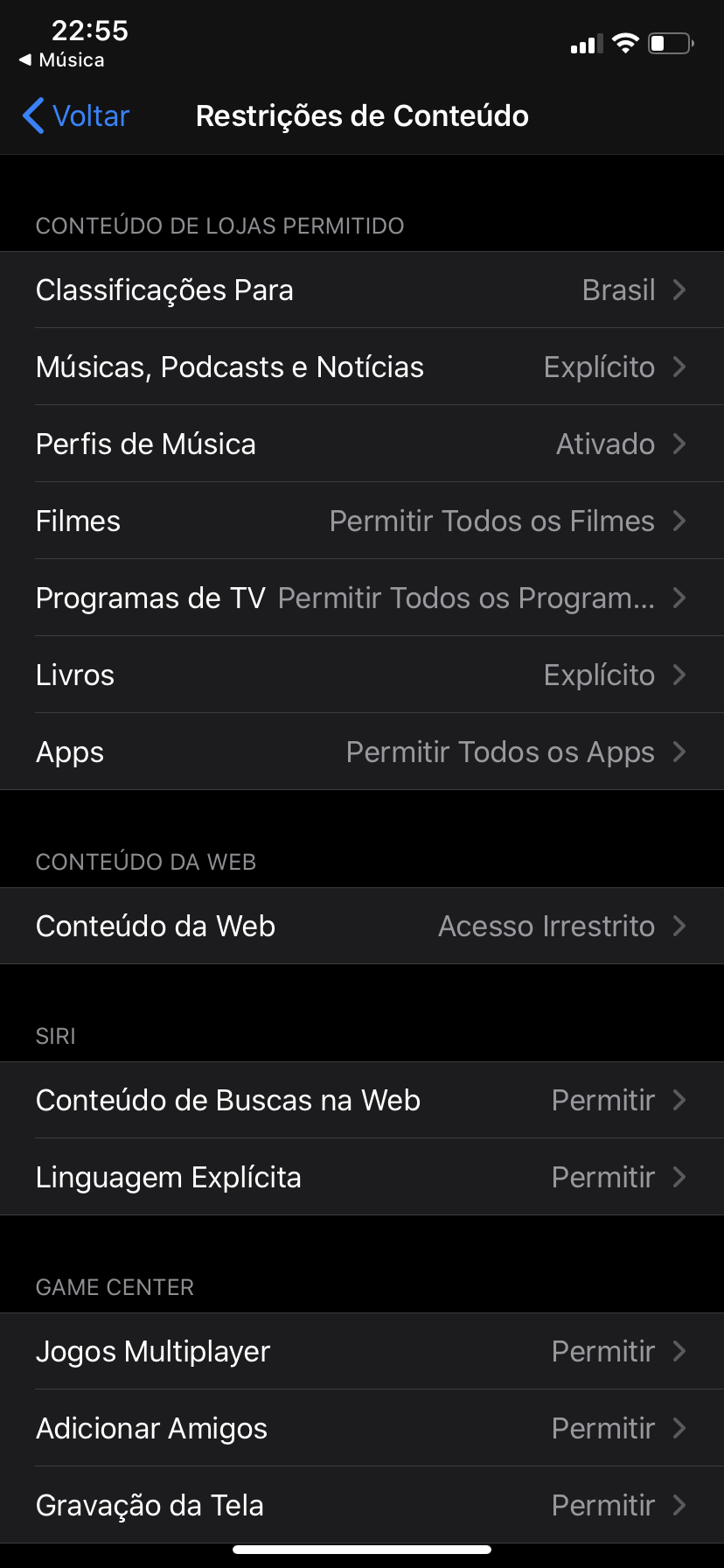Viewport: 724px width, 1568px height.
Task: Return to the Música app breadcrumb
Action: (x=62, y=59)
